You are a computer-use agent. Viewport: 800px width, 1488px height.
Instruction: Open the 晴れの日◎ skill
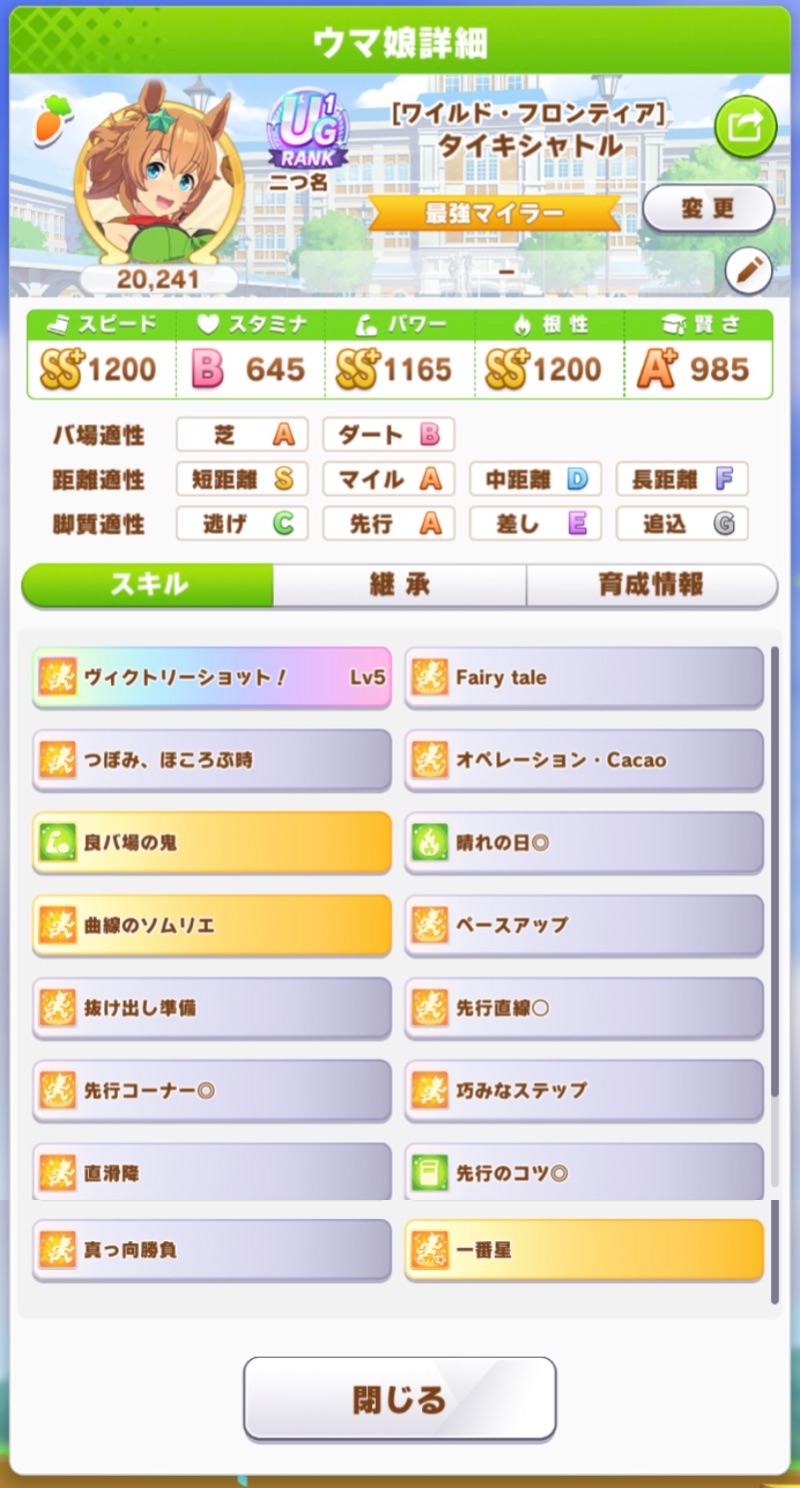[584, 843]
